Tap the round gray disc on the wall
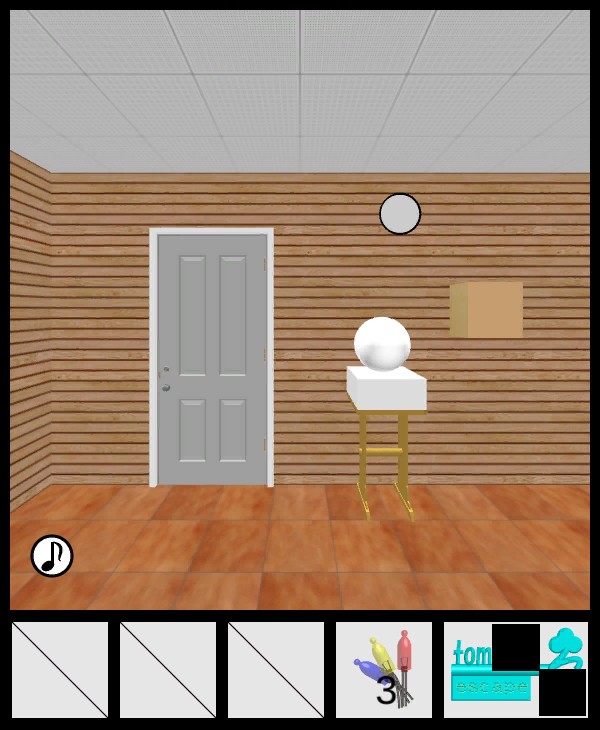 pyautogui.click(x=400, y=214)
